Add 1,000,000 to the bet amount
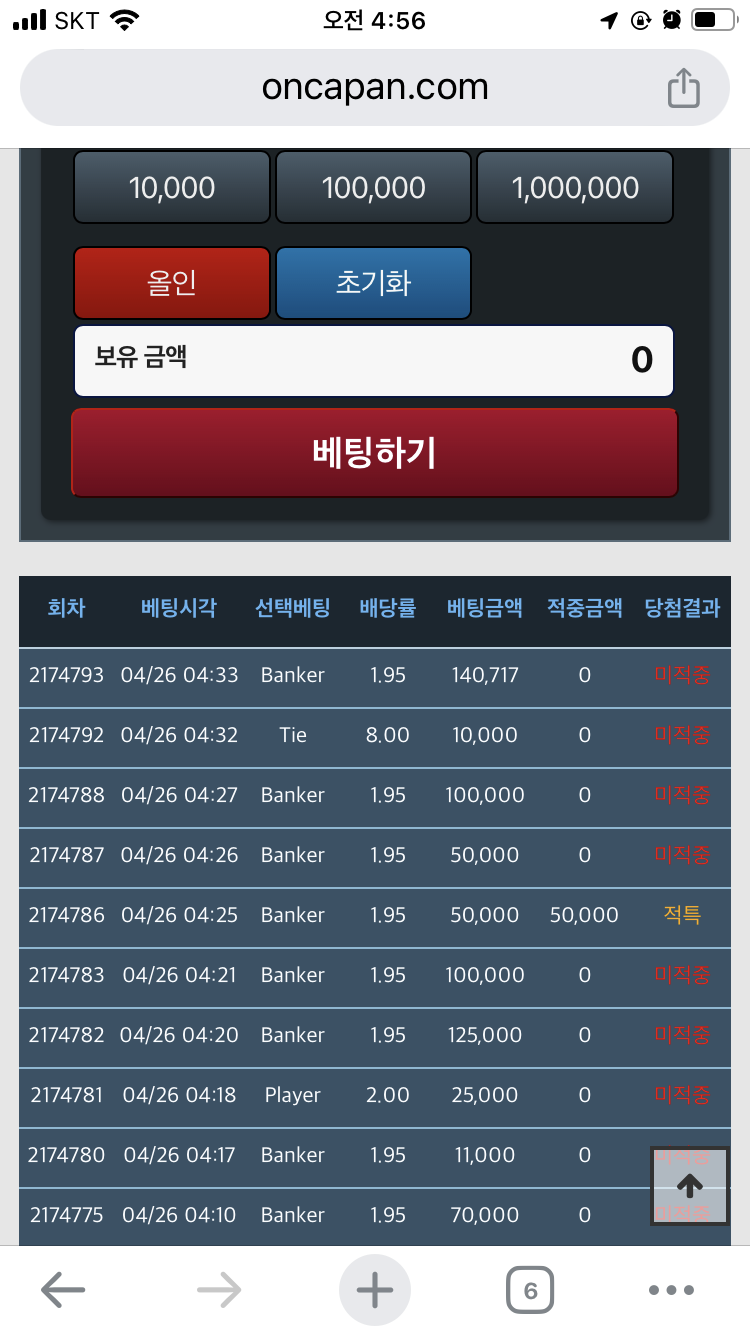 point(575,187)
